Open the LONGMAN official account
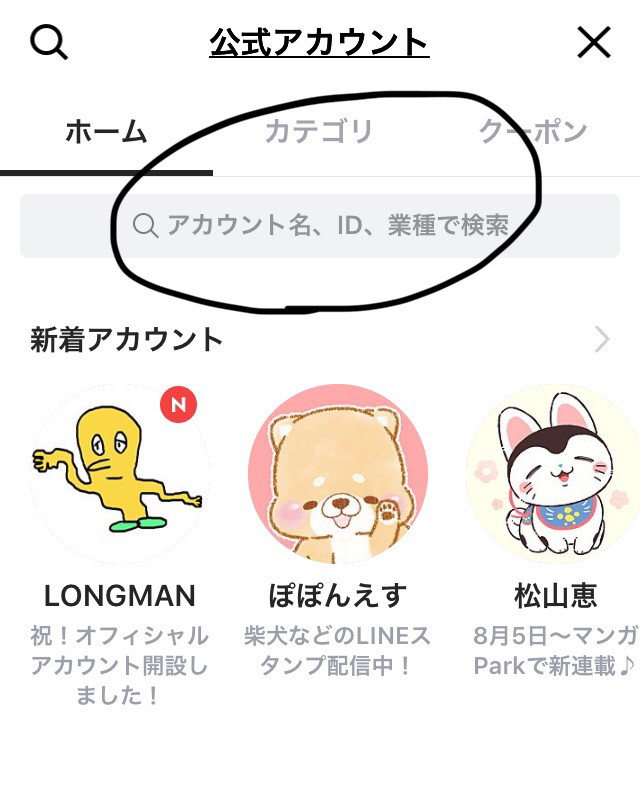This screenshot has height=797, width=640. point(119,474)
